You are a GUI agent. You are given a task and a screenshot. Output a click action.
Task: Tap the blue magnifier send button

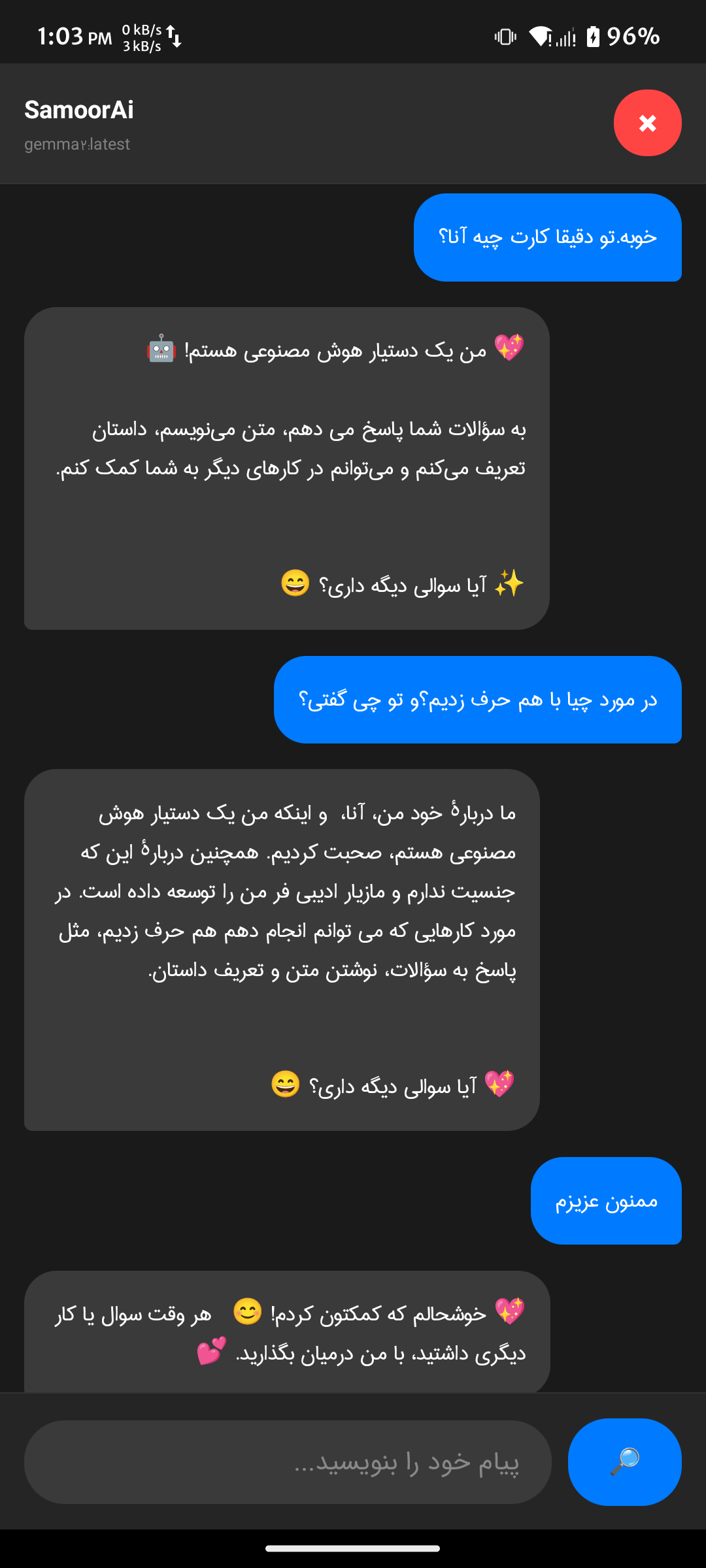point(625,1462)
